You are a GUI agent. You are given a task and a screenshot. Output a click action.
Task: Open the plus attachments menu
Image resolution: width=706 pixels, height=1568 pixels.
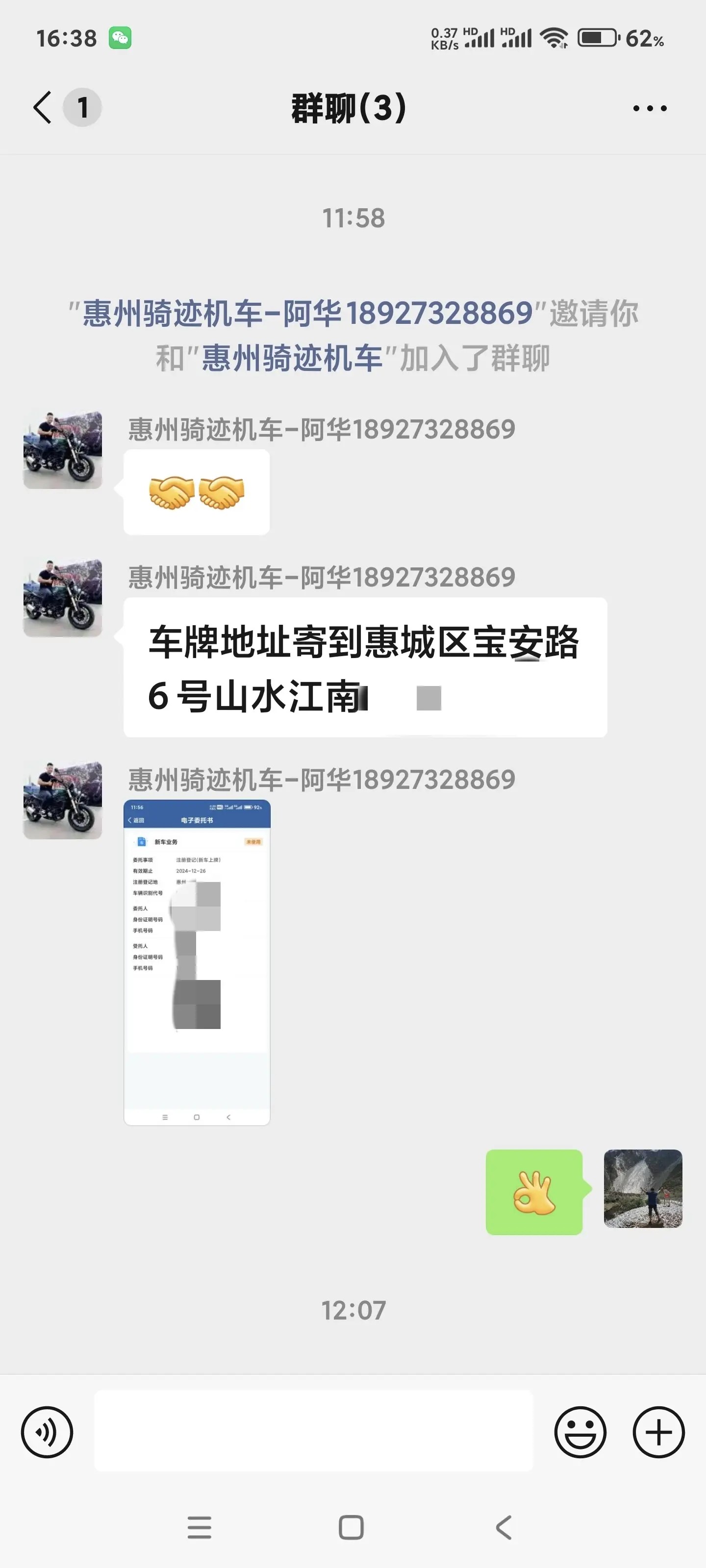(x=658, y=1432)
